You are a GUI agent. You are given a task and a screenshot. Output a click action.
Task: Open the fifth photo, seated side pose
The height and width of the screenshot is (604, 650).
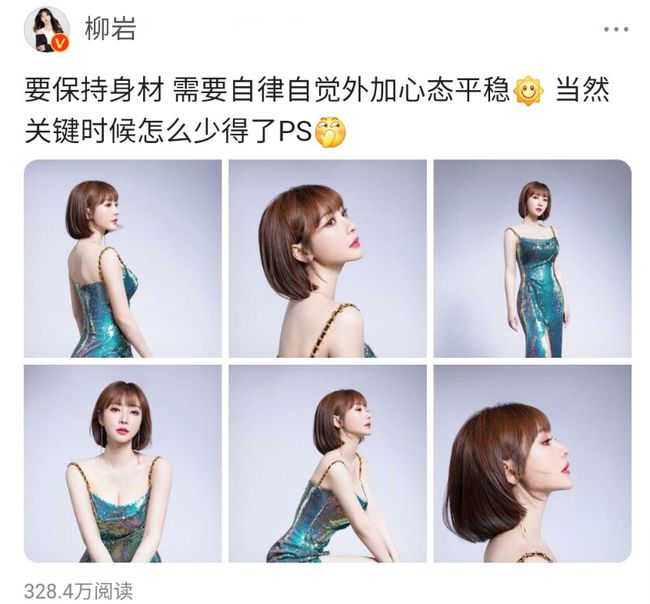(x=327, y=464)
